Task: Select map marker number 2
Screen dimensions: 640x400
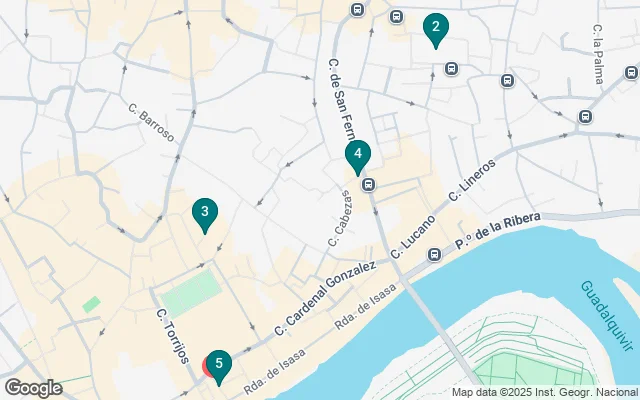Action: coord(435,28)
